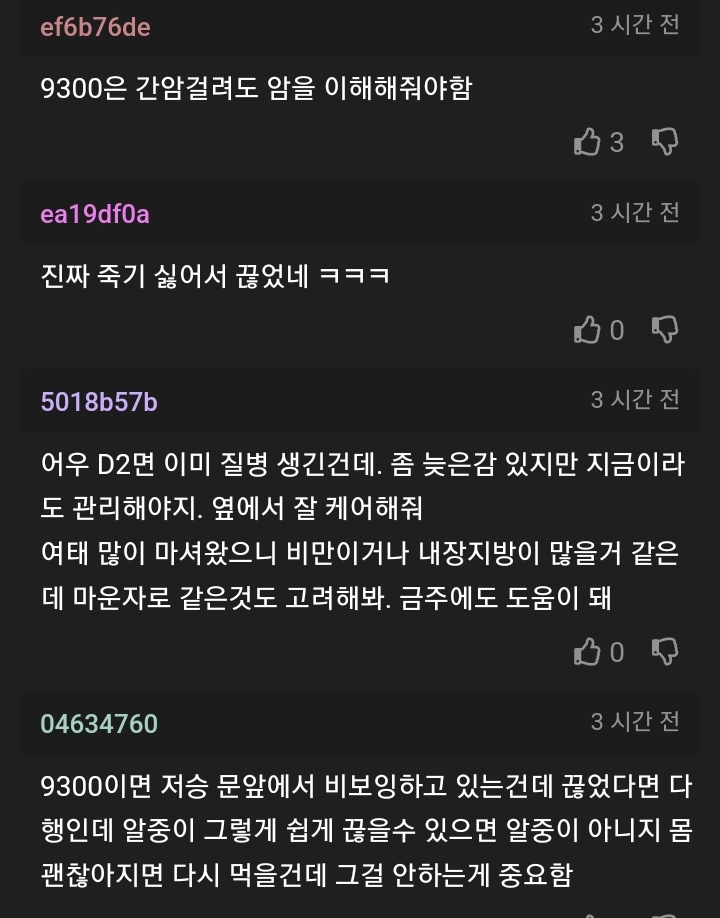Open user ef6b76de's profile
The width and height of the screenshot is (720, 918).
click(x=95, y=27)
